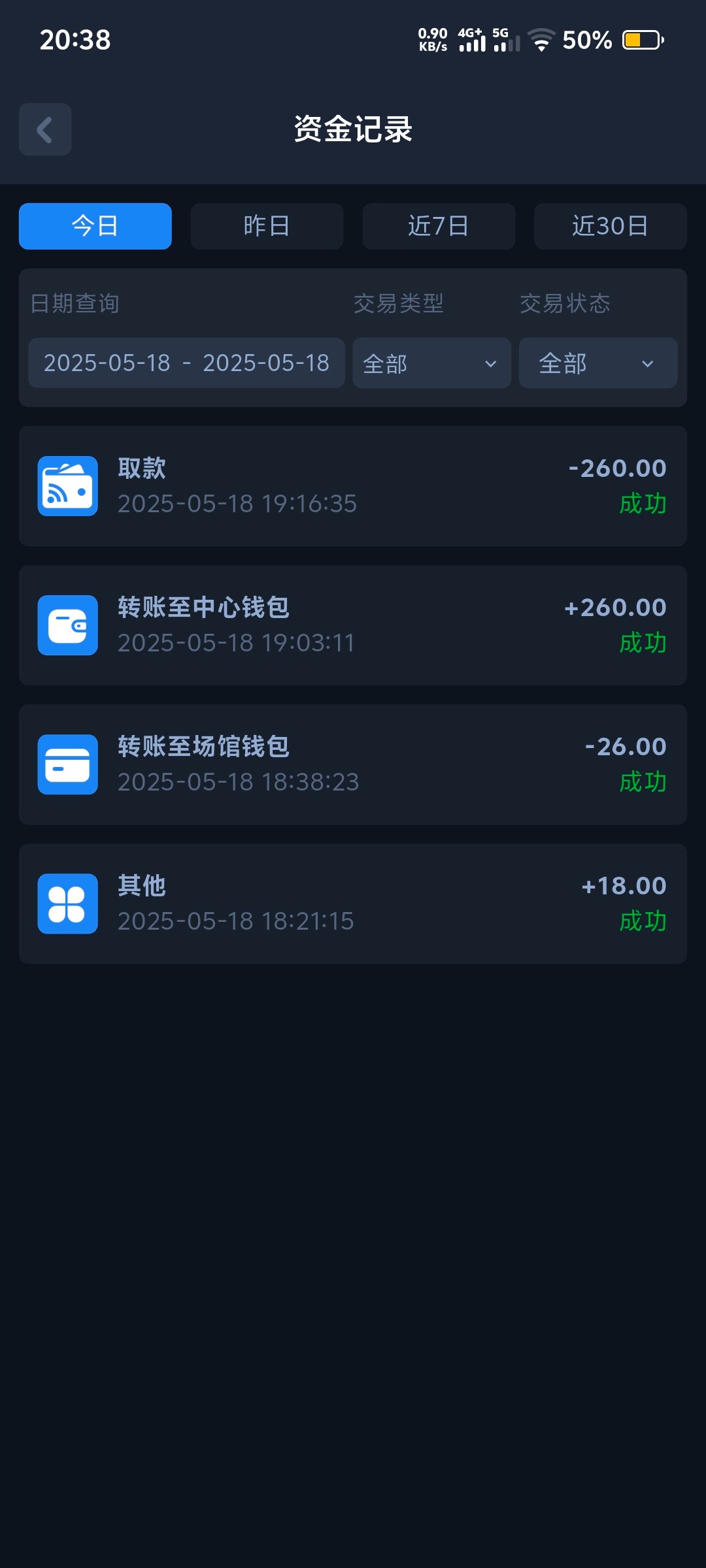Image resolution: width=706 pixels, height=1568 pixels.
Task: Go back using the top-left arrow
Action: (45, 129)
